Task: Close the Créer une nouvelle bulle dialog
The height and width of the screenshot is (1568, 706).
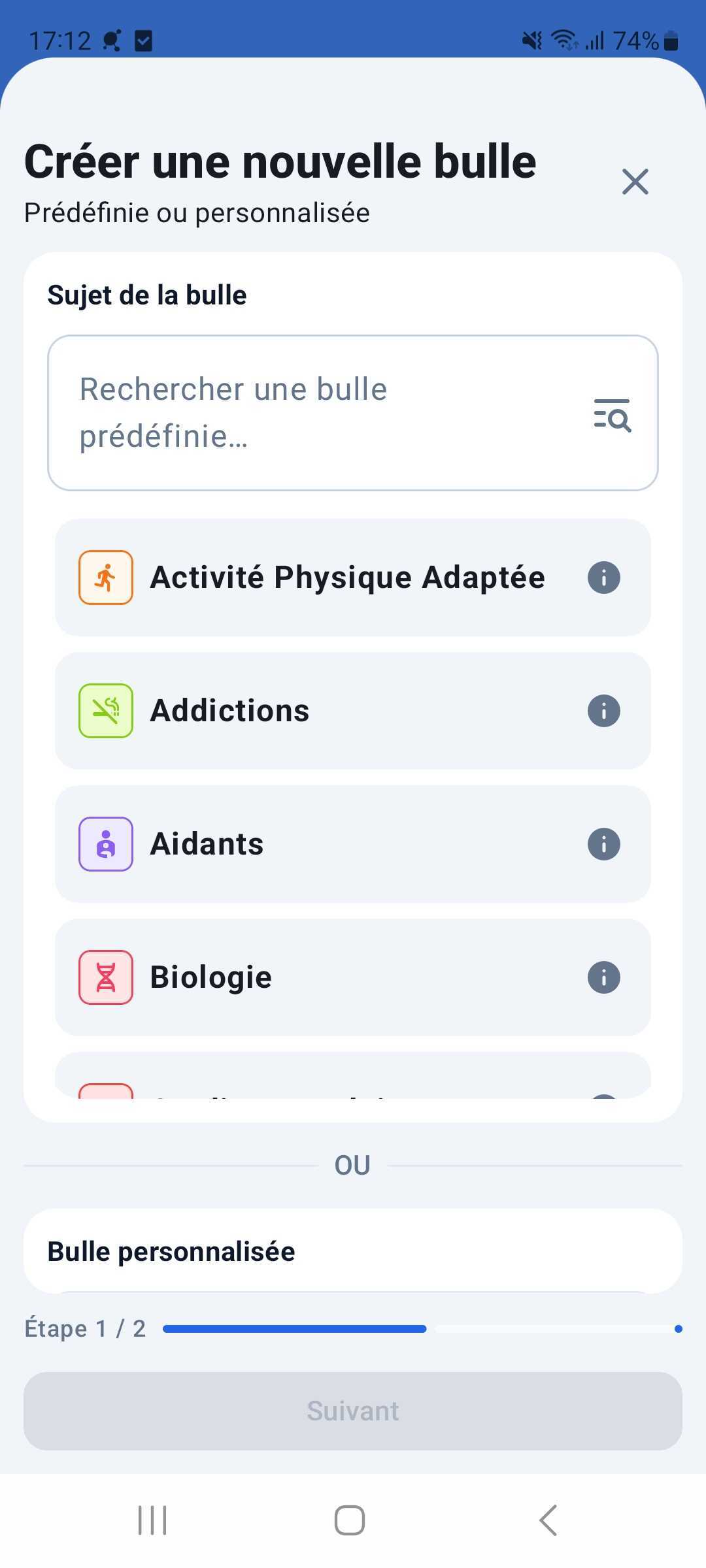Action: point(635,182)
